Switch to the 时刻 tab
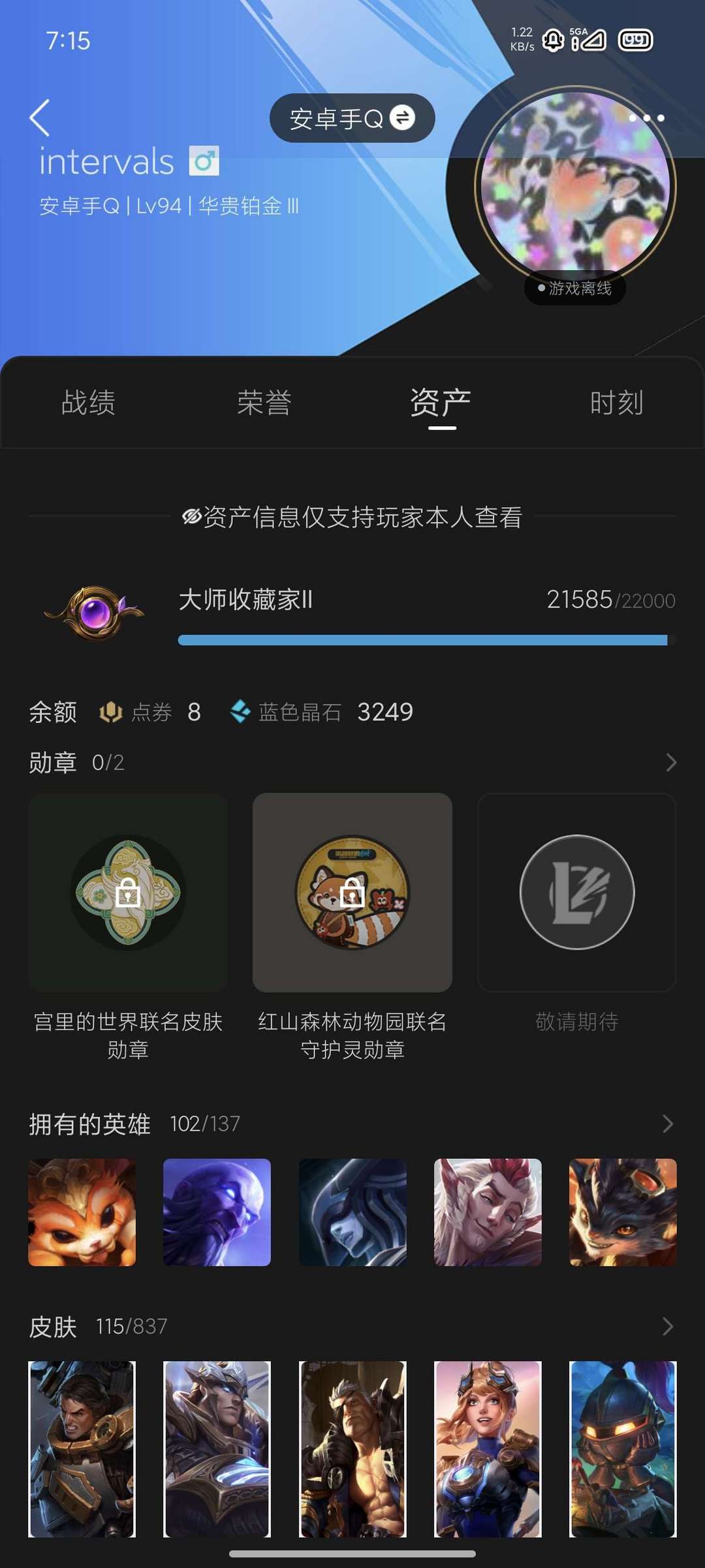The image size is (705, 1568). point(617,403)
